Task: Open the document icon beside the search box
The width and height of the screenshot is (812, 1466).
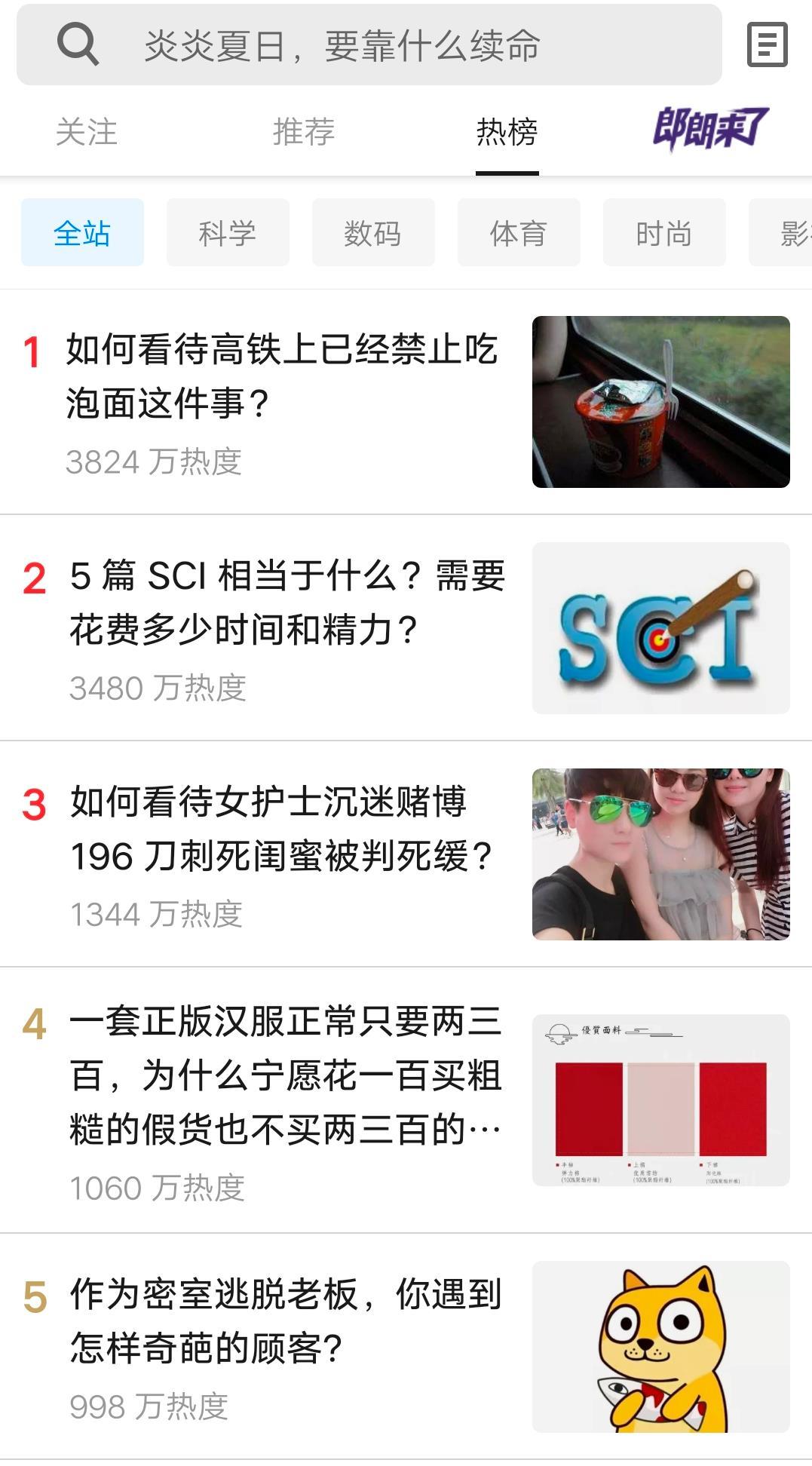Action: tap(767, 45)
